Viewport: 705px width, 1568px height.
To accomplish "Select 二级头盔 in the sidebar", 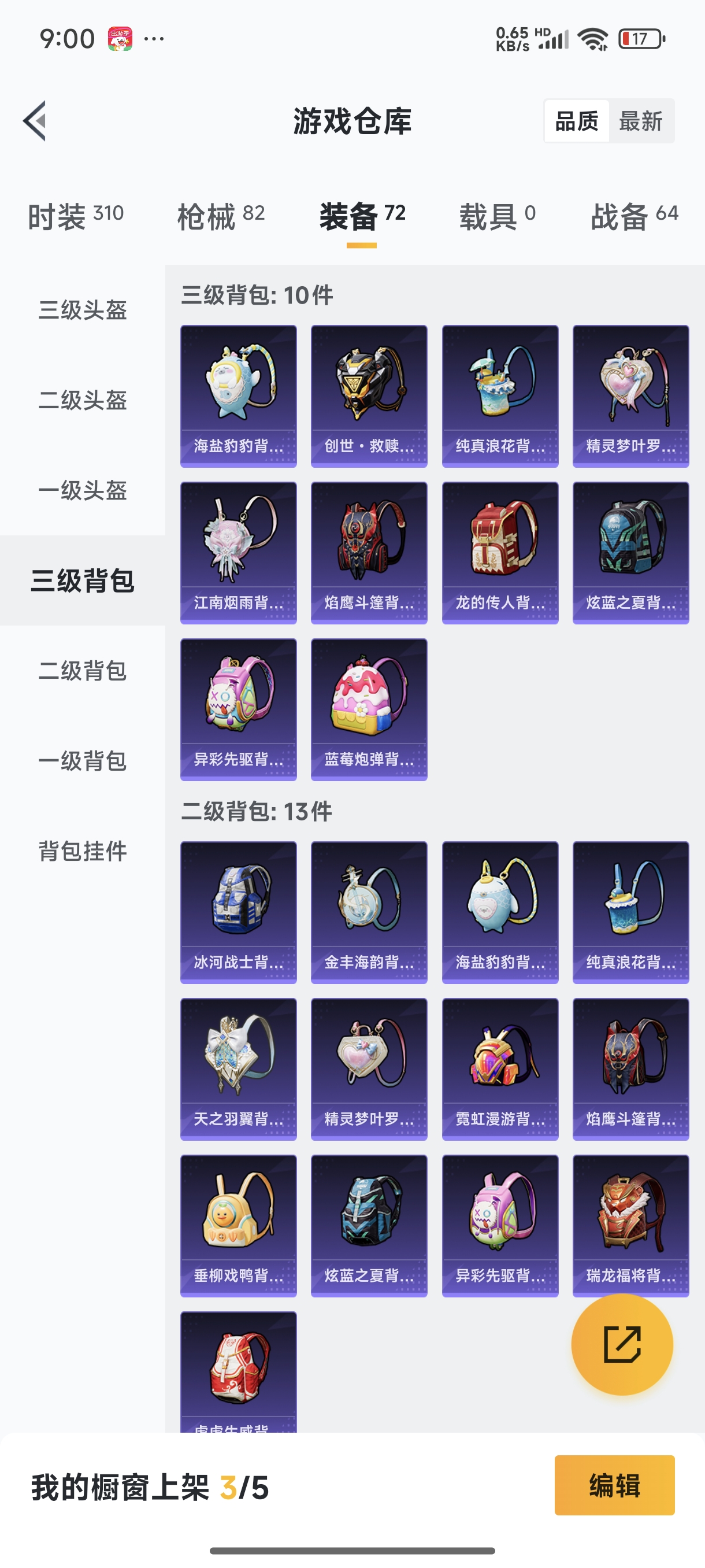I will pyautogui.click(x=83, y=400).
